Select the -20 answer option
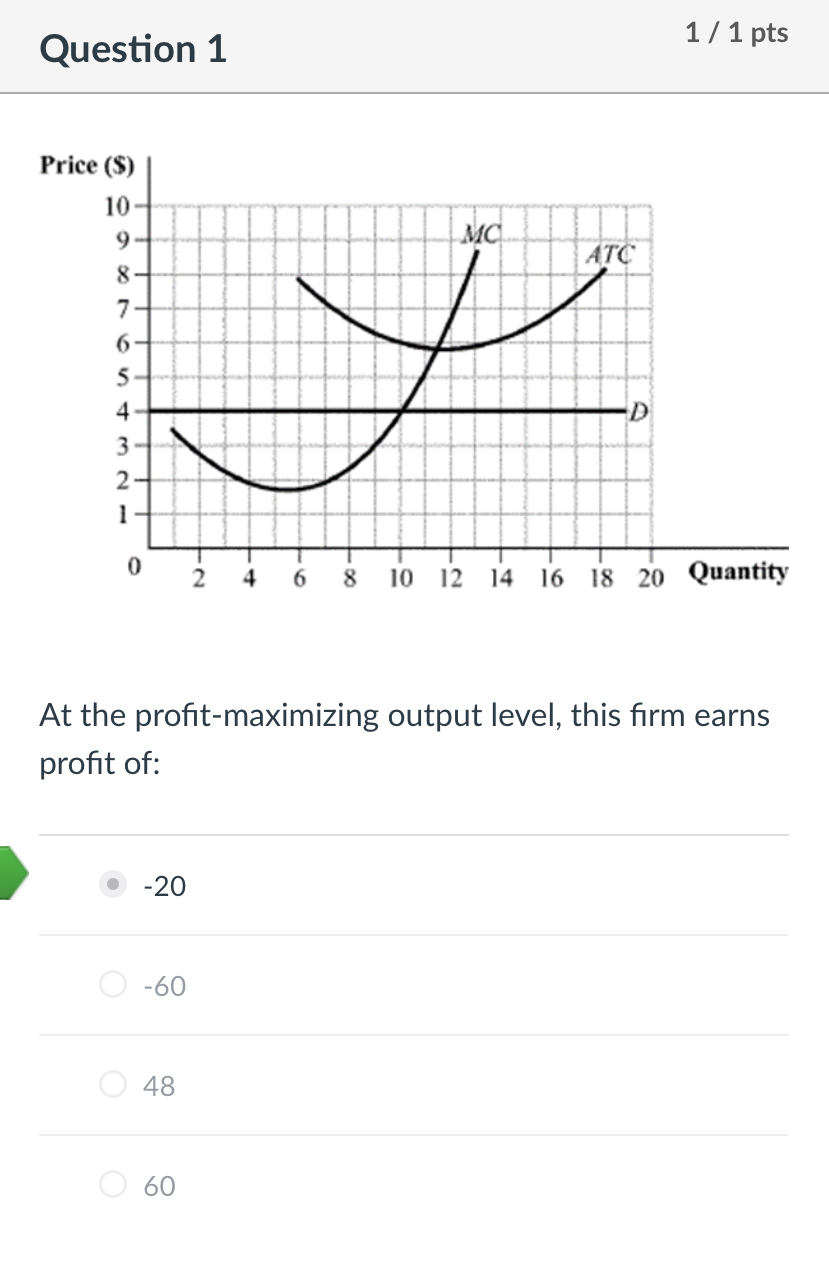 (x=112, y=884)
